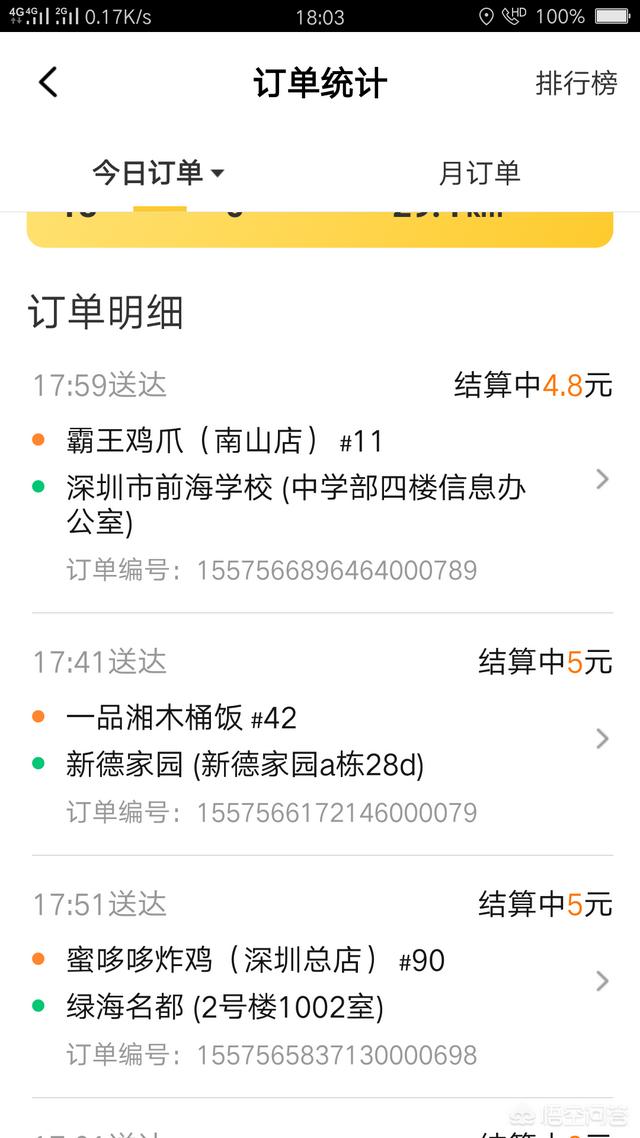Open the 霸王鸡爪（南山店）#11 order

tap(322, 480)
